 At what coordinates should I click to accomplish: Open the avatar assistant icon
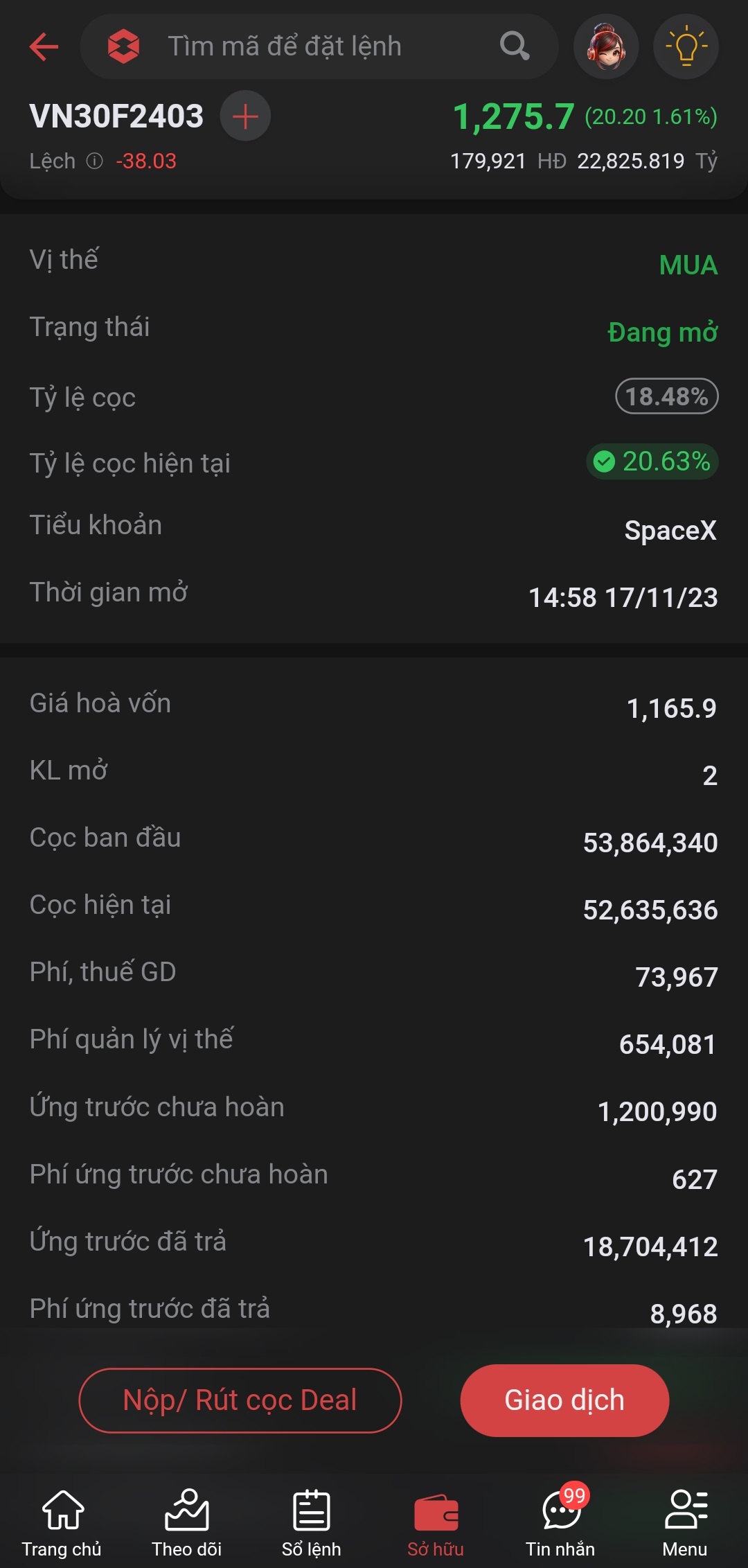click(606, 46)
